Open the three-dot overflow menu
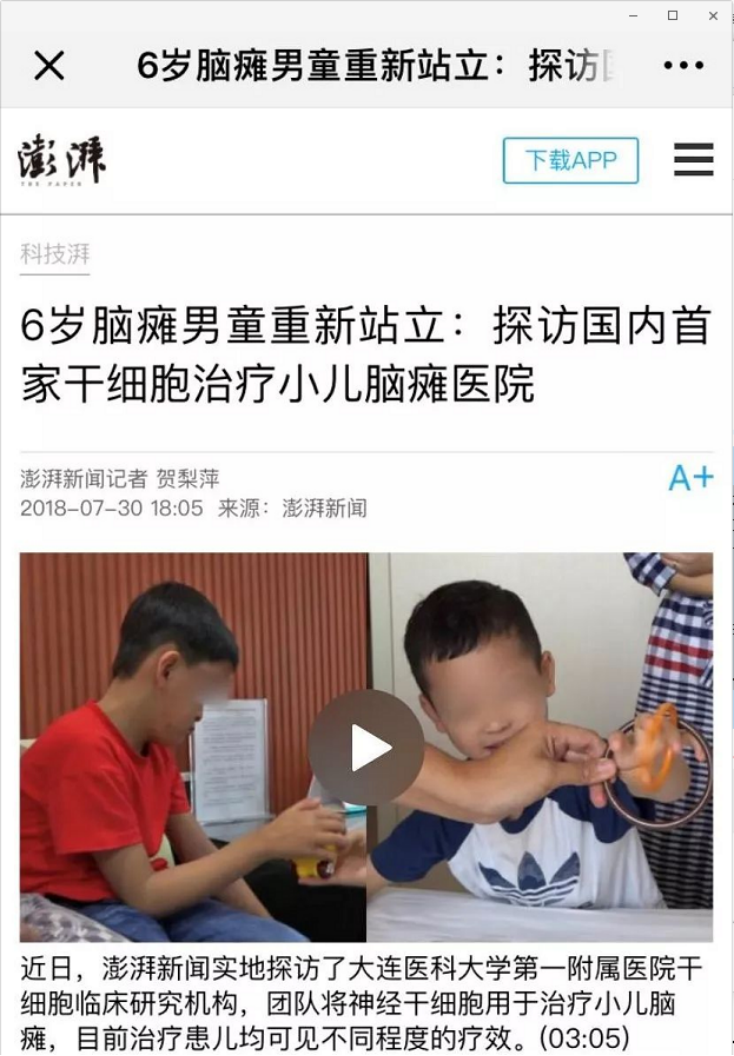The width and height of the screenshot is (734, 1056). tap(684, 66)
